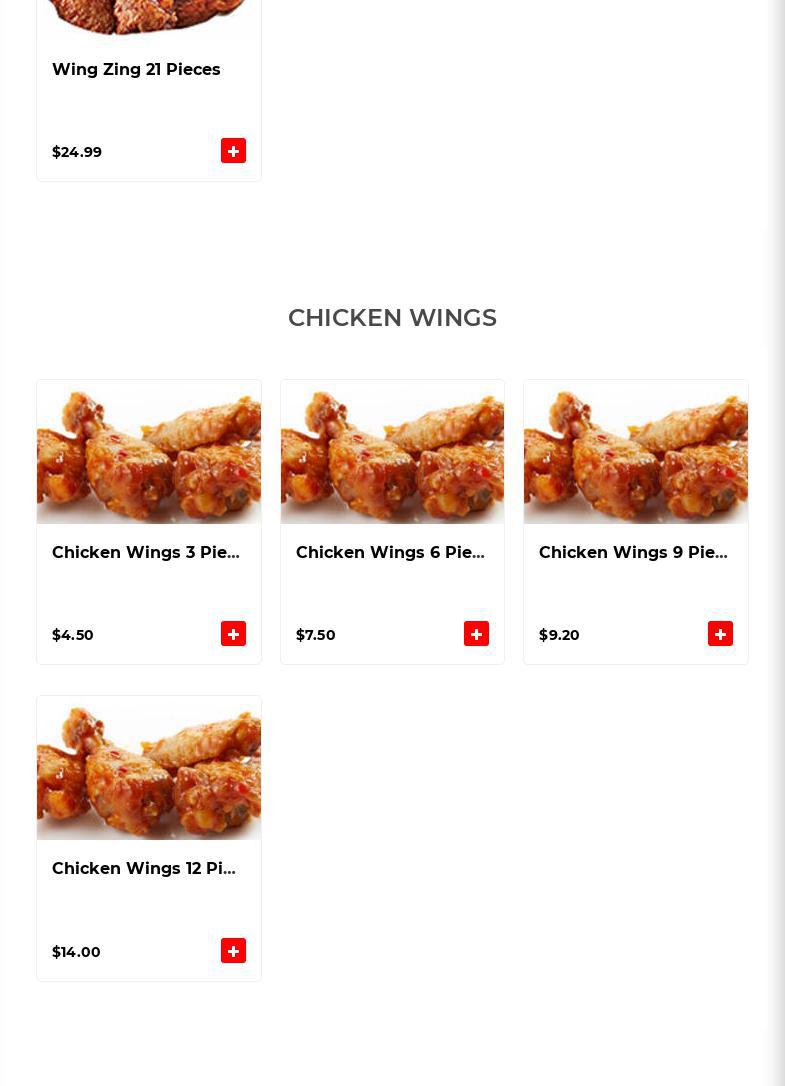Add Chicken Wings 9 Pieces to cart
The image size is (785, 1086).
(720, 634)
